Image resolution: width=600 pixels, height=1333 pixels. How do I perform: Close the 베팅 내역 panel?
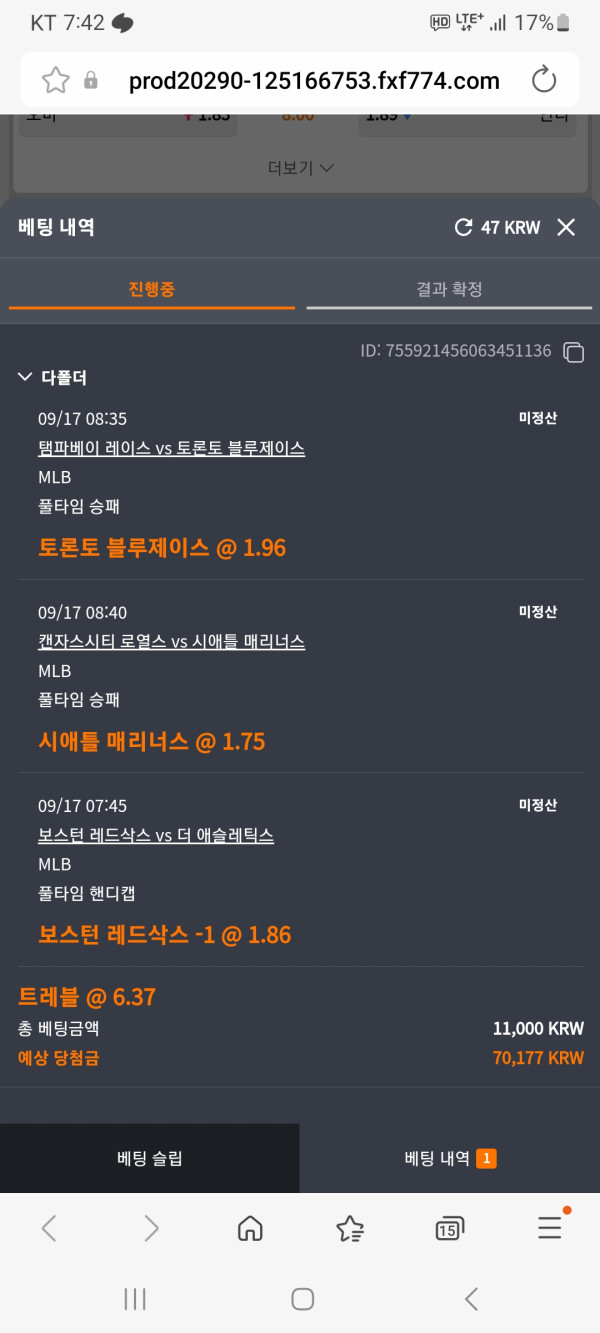pyautogui.click(x=566, y=228)
